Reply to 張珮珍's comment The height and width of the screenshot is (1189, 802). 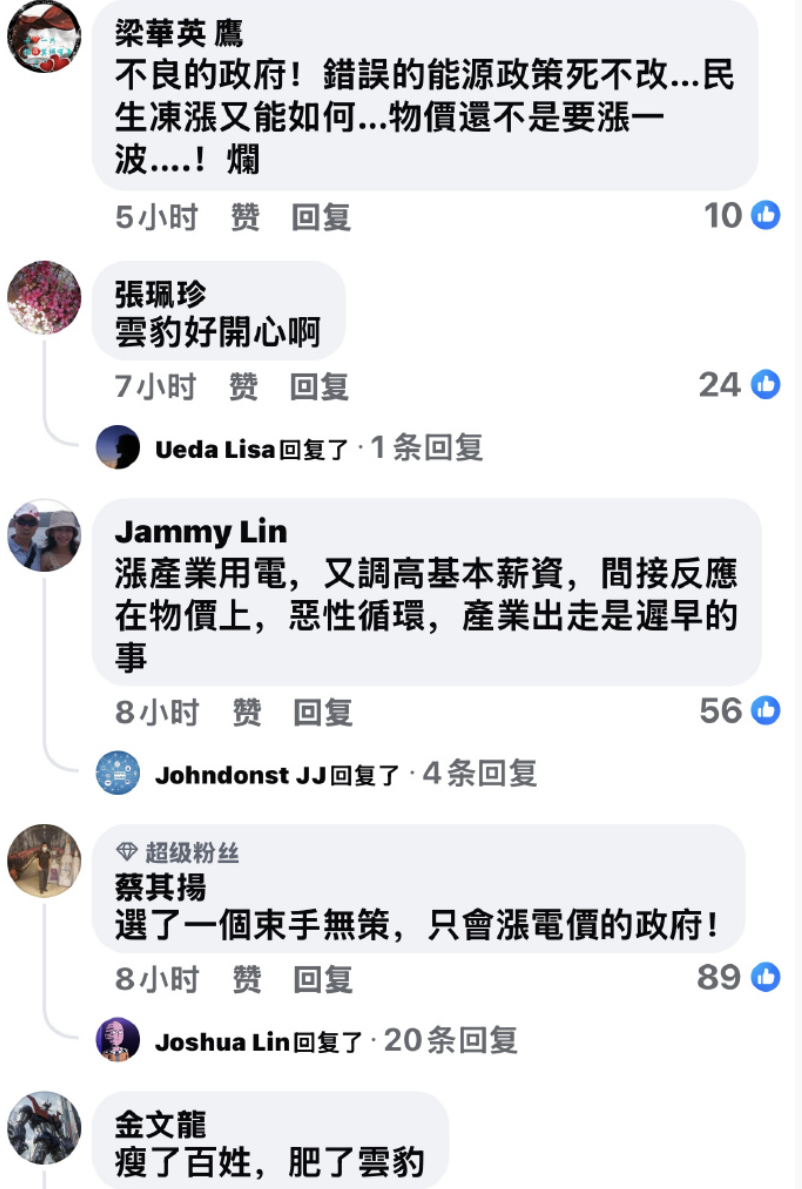319,386
